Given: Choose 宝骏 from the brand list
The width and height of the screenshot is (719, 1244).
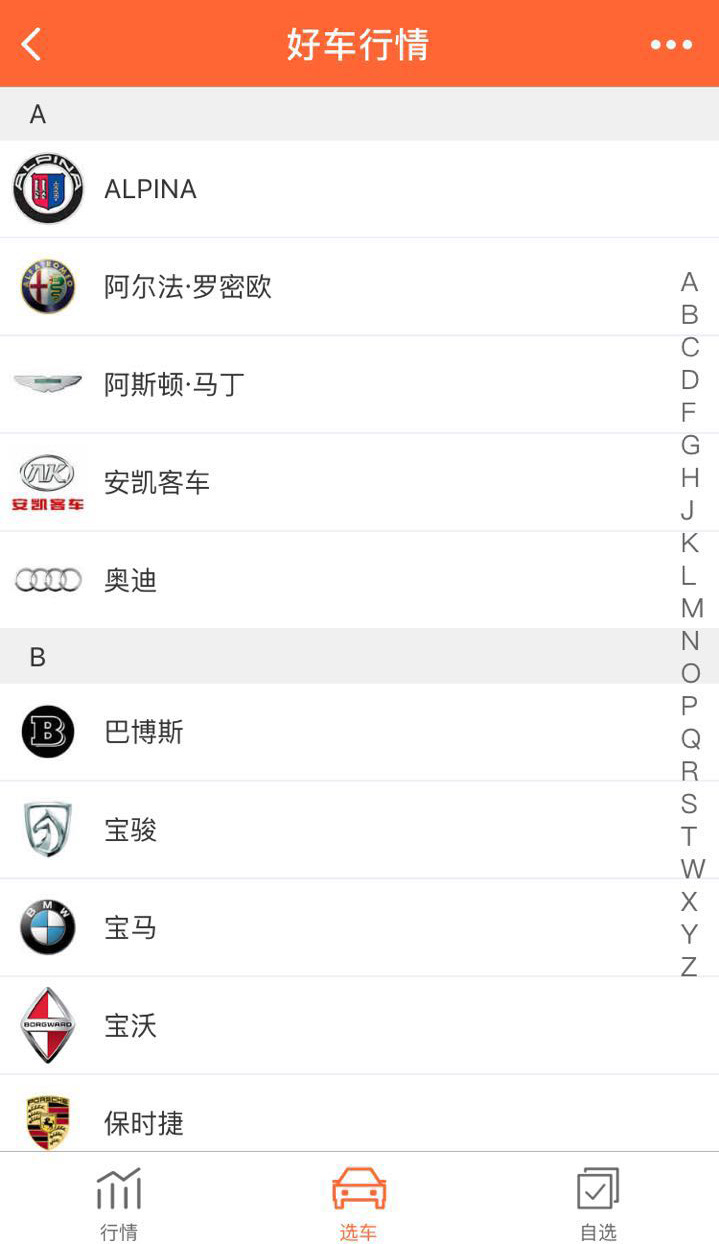Looking at the screenshot, I should tap(131, 830).
